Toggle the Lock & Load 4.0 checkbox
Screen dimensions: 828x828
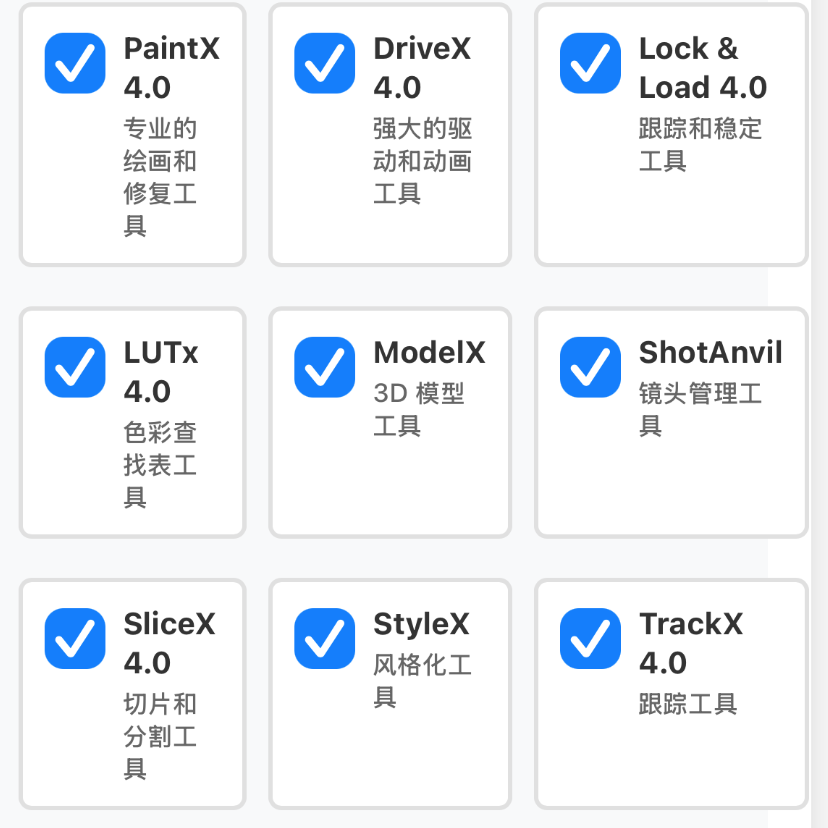(x=590, y=64)
